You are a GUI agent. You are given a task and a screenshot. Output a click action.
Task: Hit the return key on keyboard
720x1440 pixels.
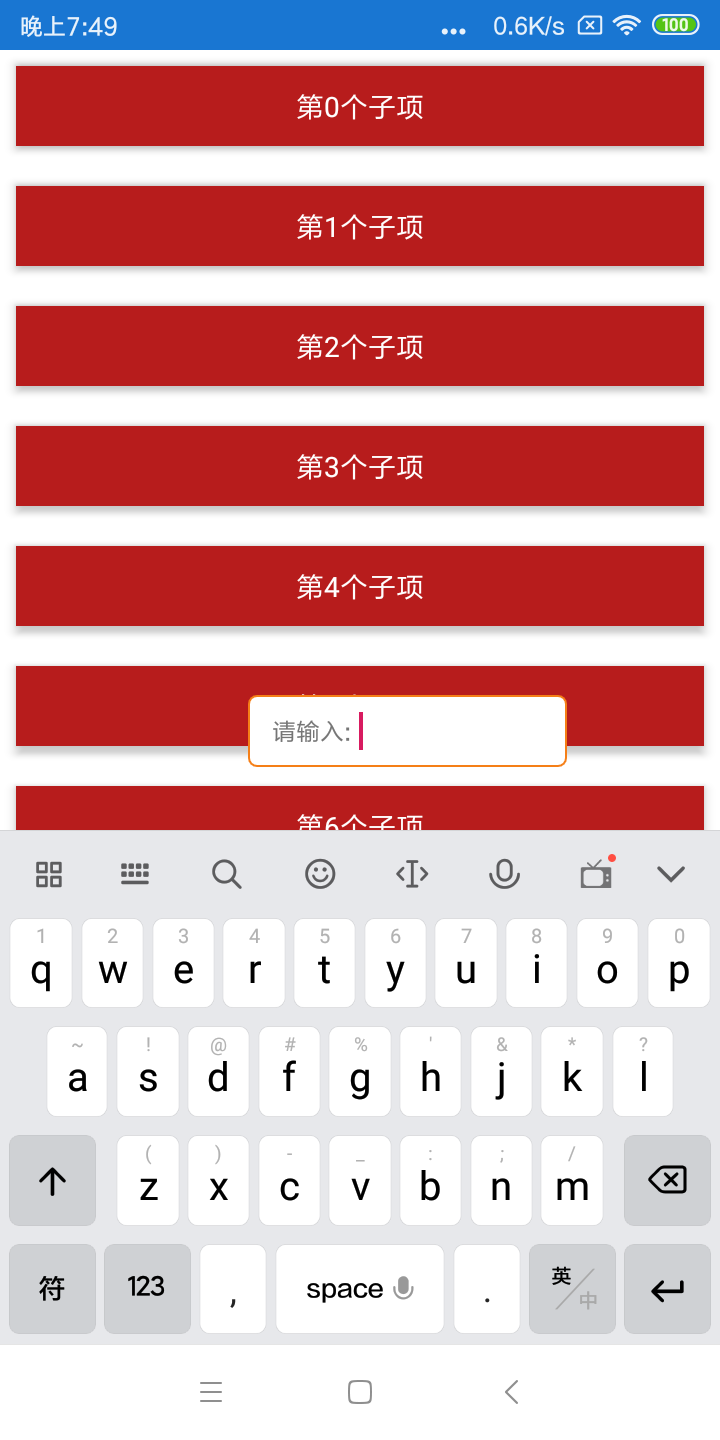click(x=667, y=1289)
